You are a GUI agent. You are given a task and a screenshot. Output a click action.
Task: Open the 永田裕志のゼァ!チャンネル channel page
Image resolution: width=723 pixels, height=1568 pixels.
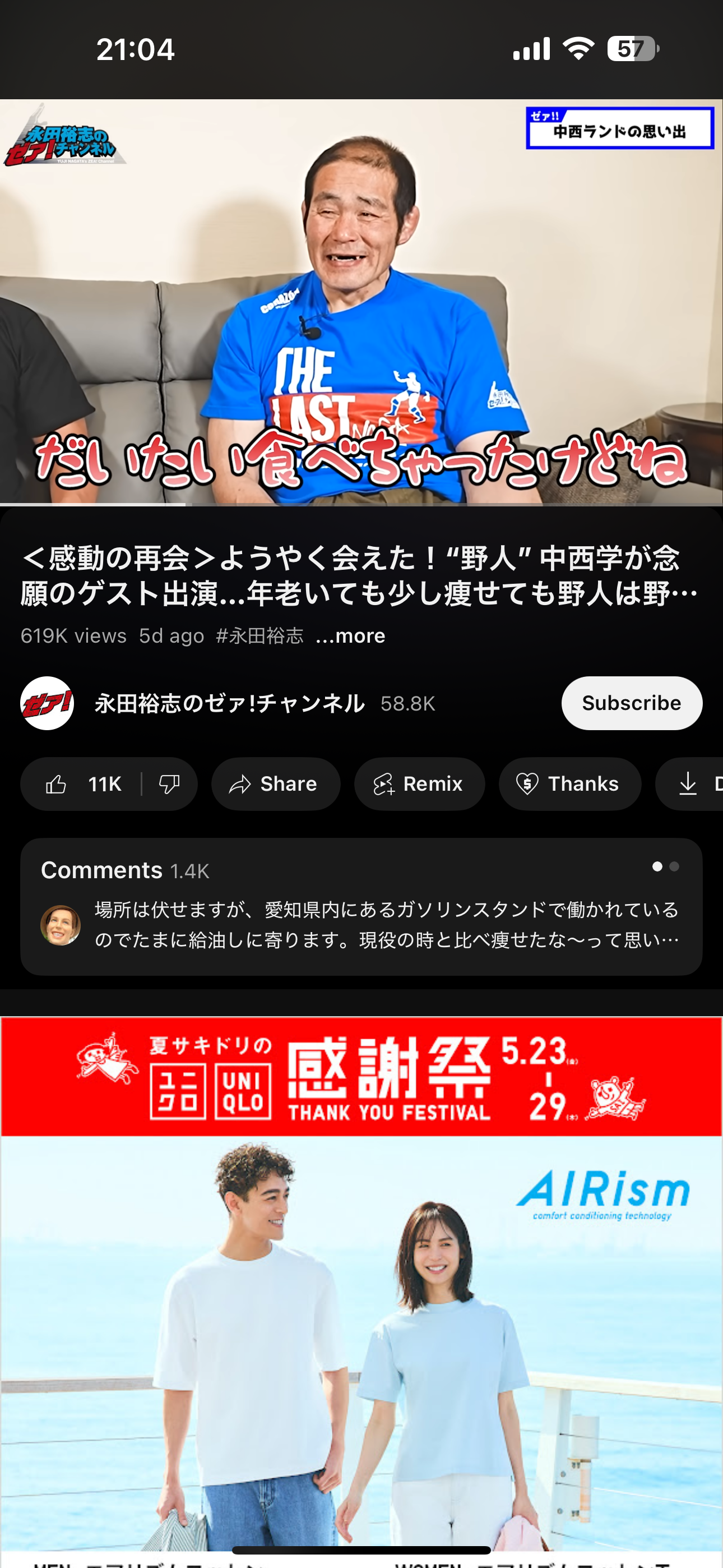(x=229, y=703)
